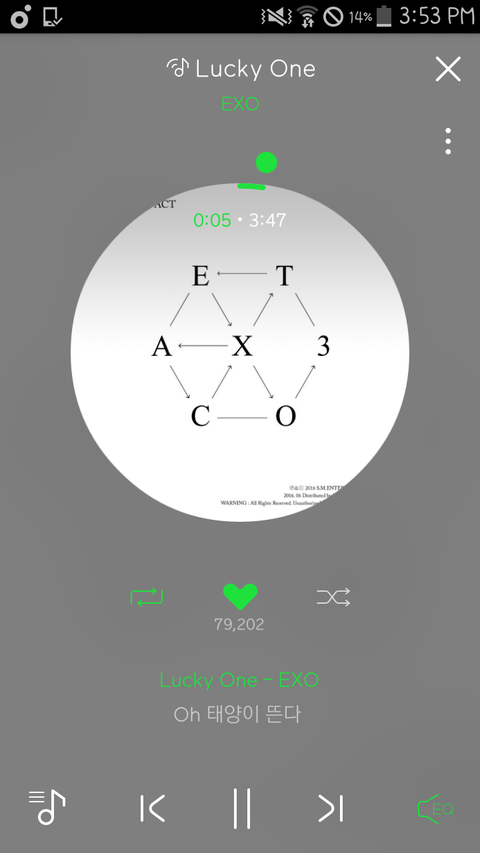Tap the green playback progress knob
The height and width of the screenshot is (853, 480).
coord(266,162)
